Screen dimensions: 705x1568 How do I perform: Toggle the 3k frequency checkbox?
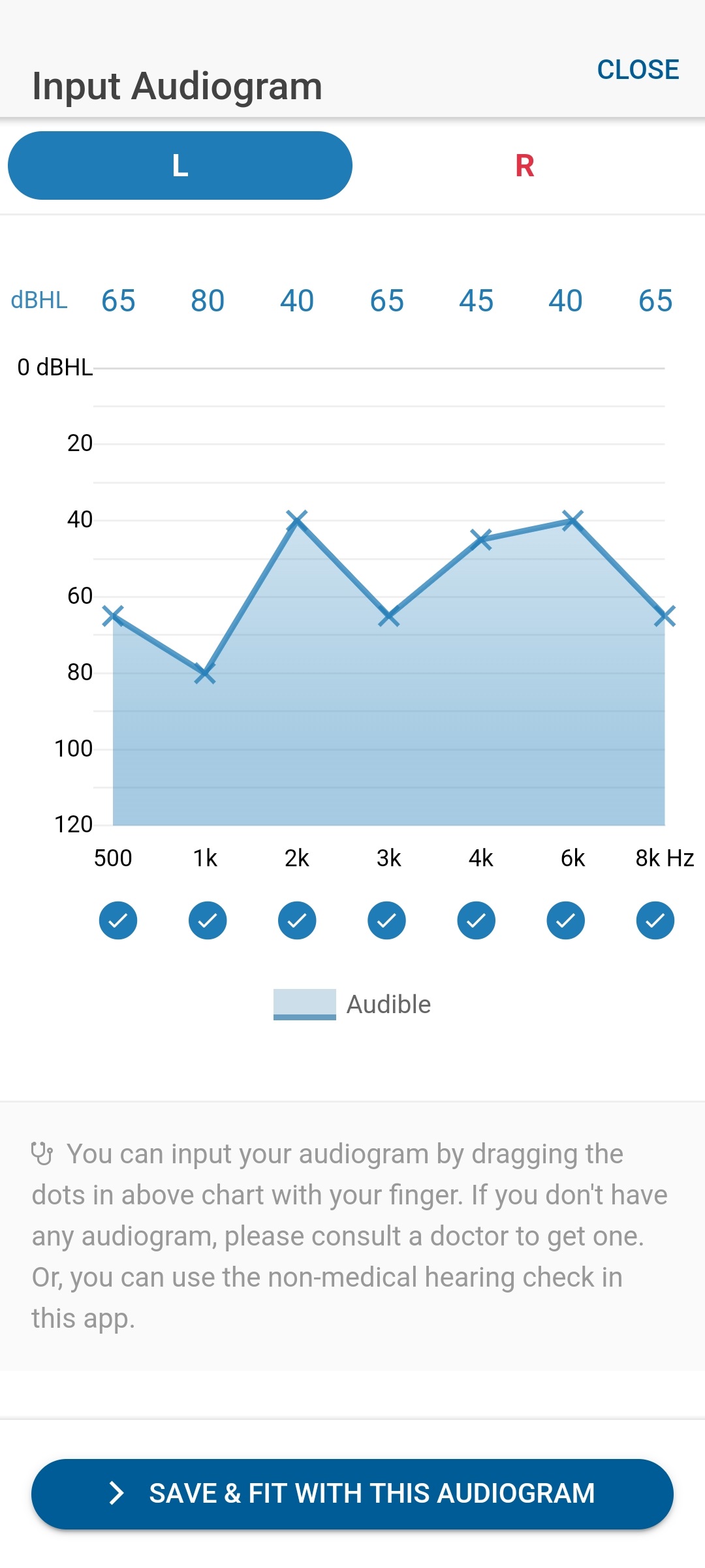[x=386, y=920]
